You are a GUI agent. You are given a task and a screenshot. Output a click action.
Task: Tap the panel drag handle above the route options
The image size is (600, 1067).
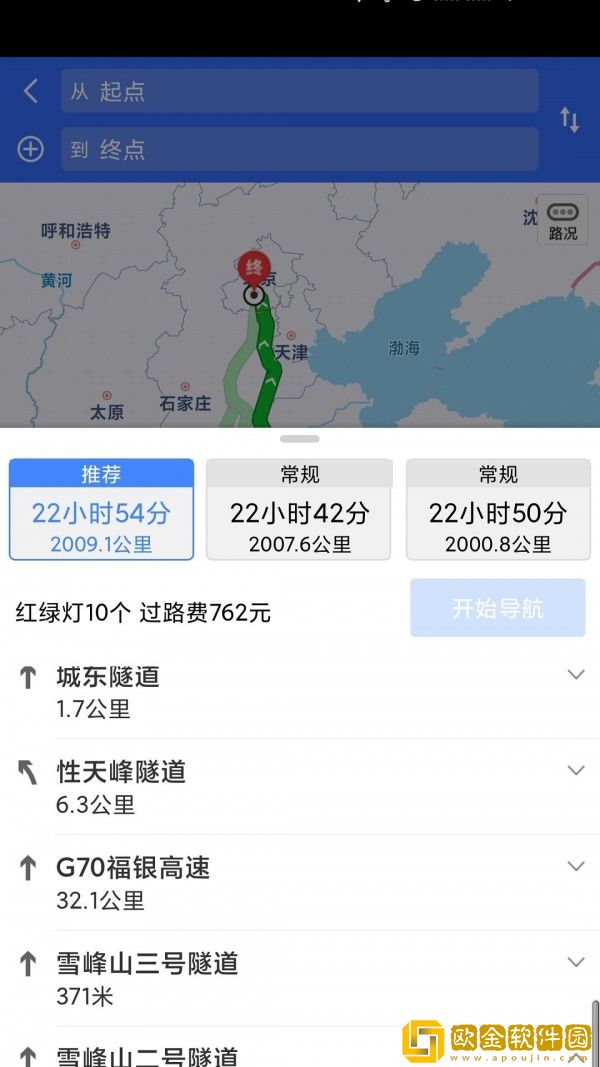click(x=300, y=439)
